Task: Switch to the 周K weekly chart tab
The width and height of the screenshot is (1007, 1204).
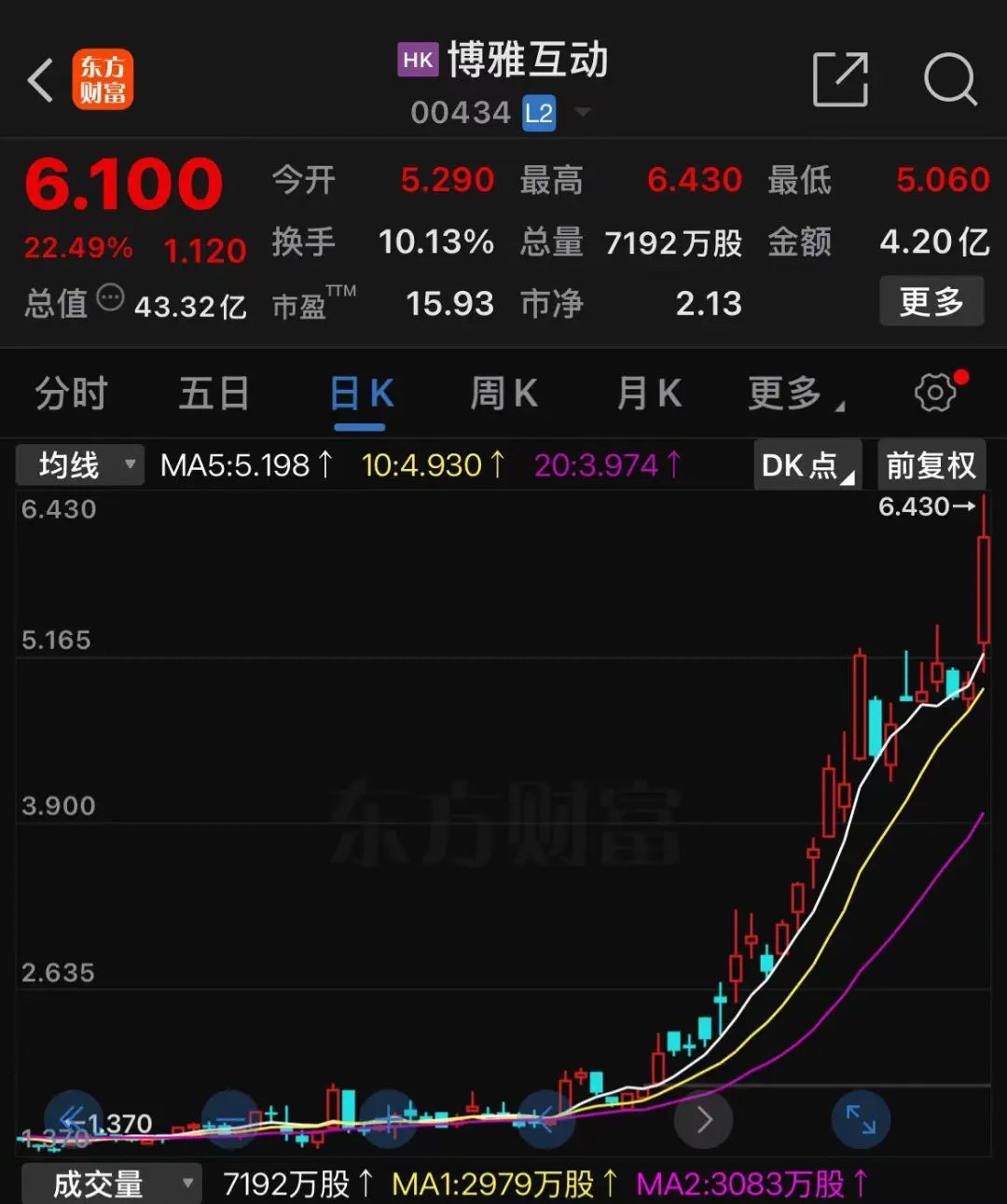Action: pos(503,393)
